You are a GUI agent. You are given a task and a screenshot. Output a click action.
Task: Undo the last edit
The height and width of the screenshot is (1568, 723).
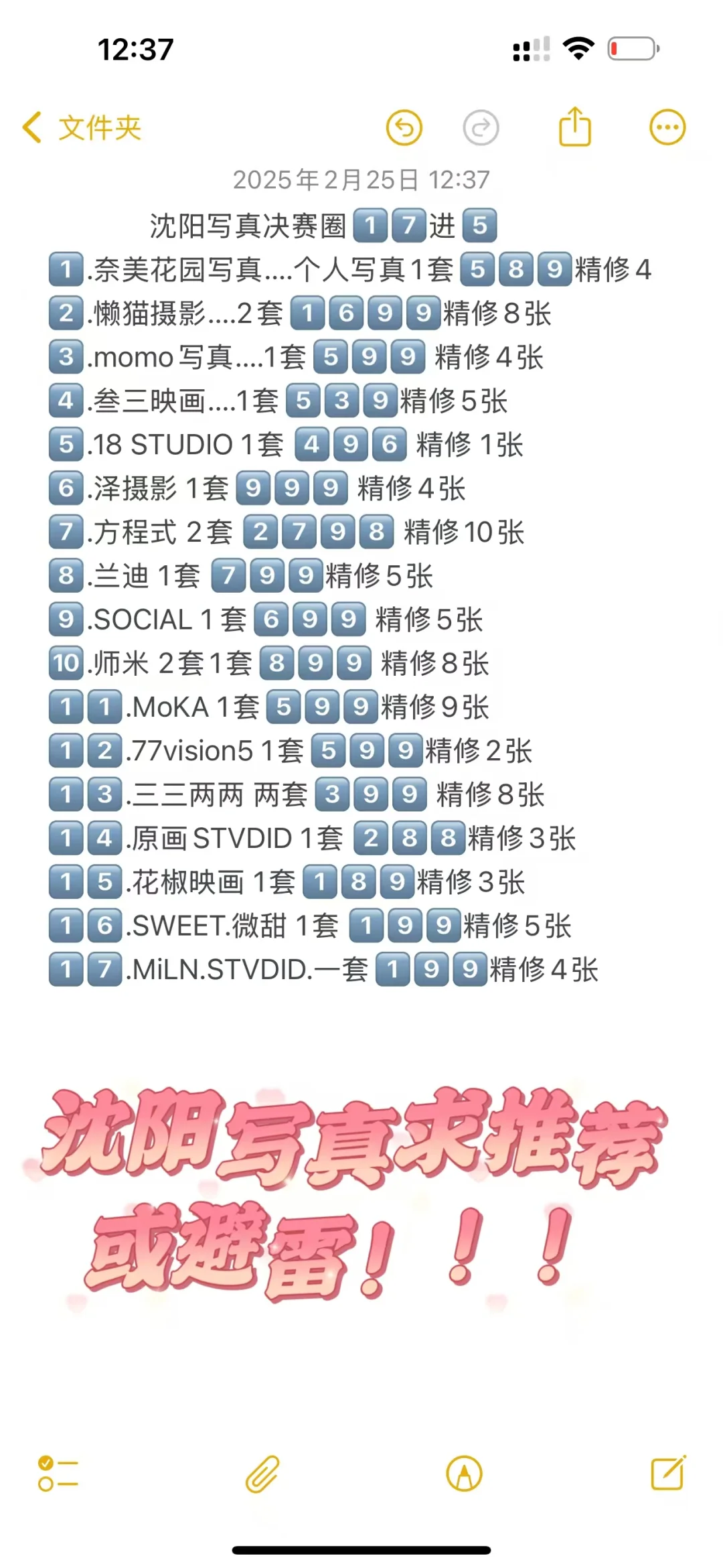(404, 127)
